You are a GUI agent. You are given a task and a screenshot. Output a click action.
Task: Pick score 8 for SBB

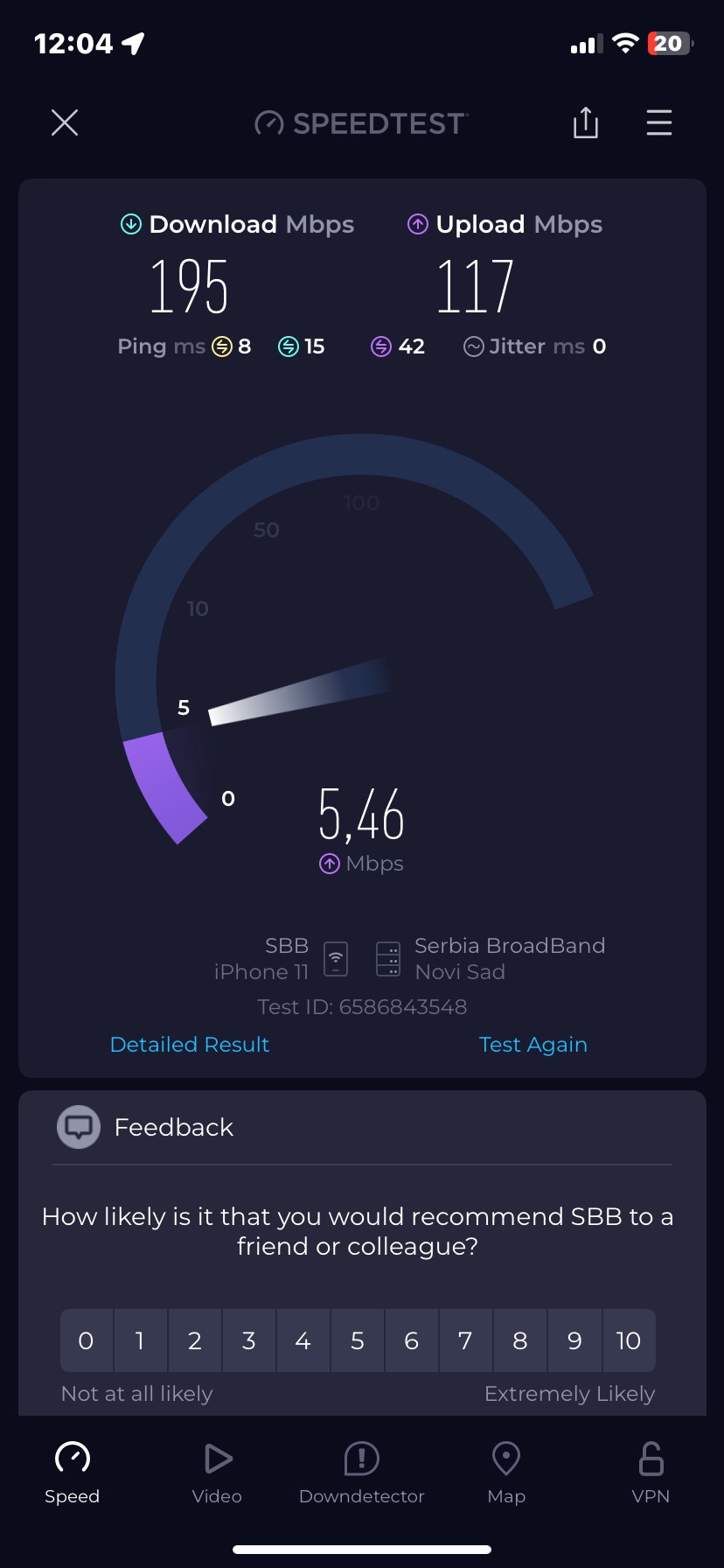click(519, 1340)
